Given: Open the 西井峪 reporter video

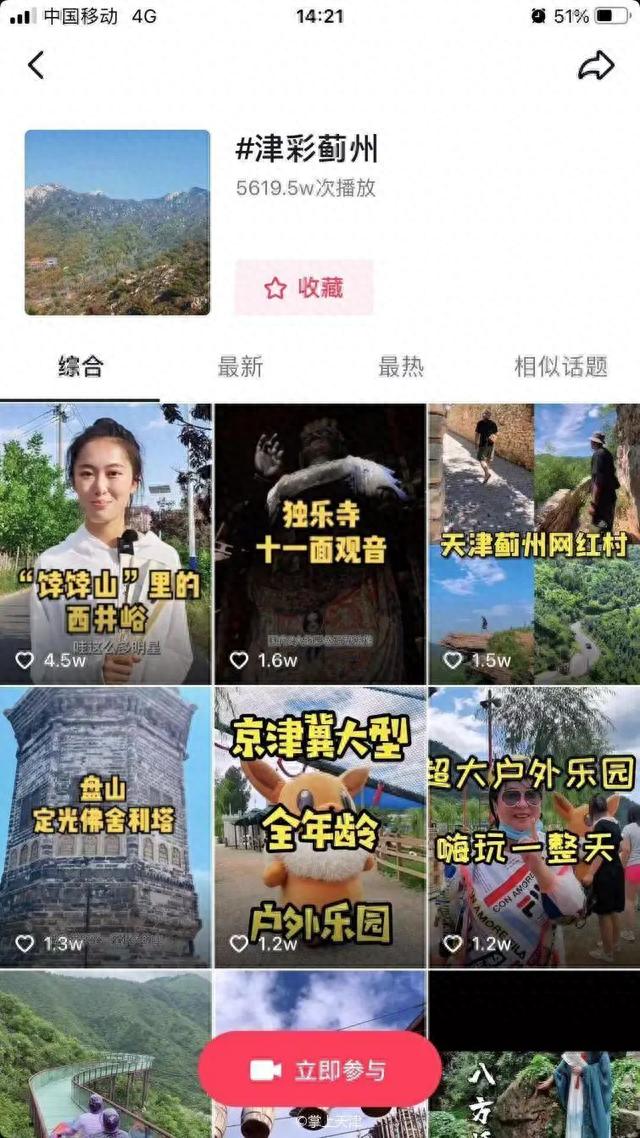Looking at the screenshot, I should (106, 543).
